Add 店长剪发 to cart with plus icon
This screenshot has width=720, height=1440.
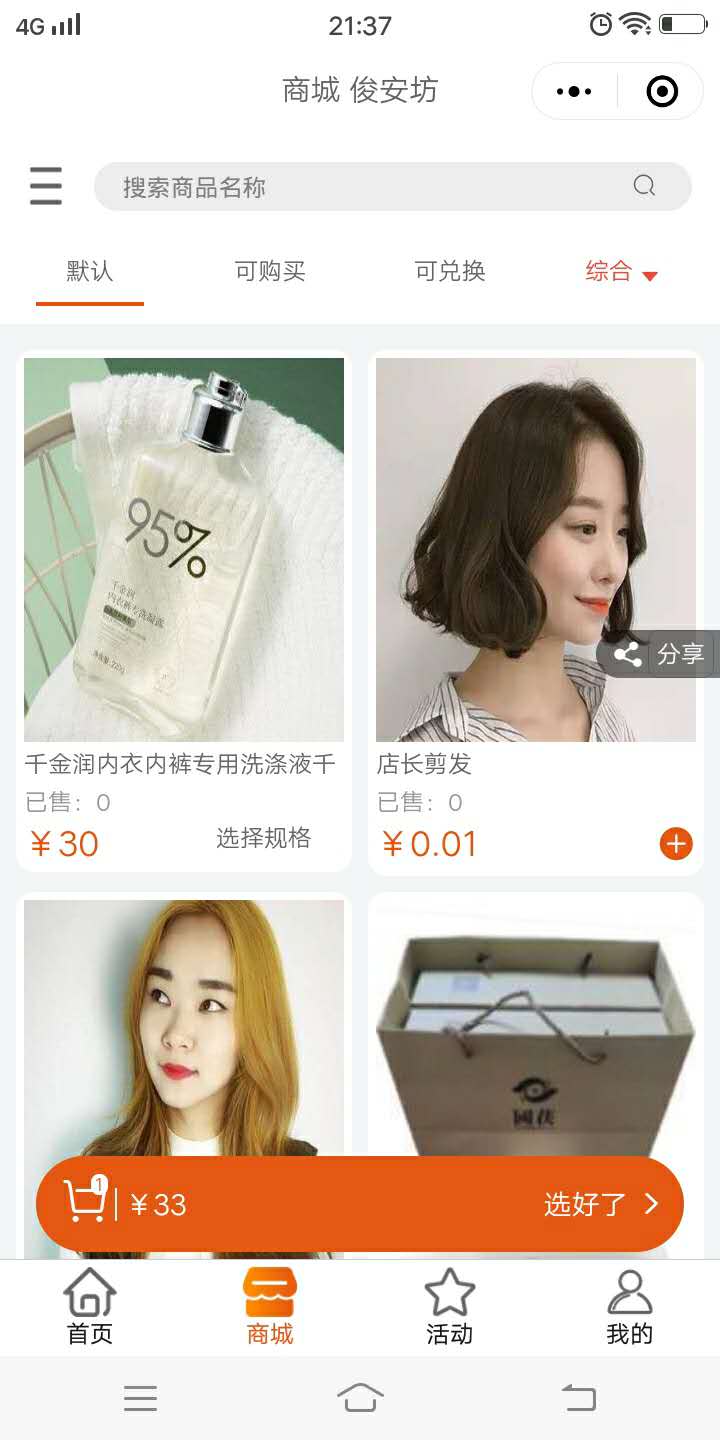676,844
